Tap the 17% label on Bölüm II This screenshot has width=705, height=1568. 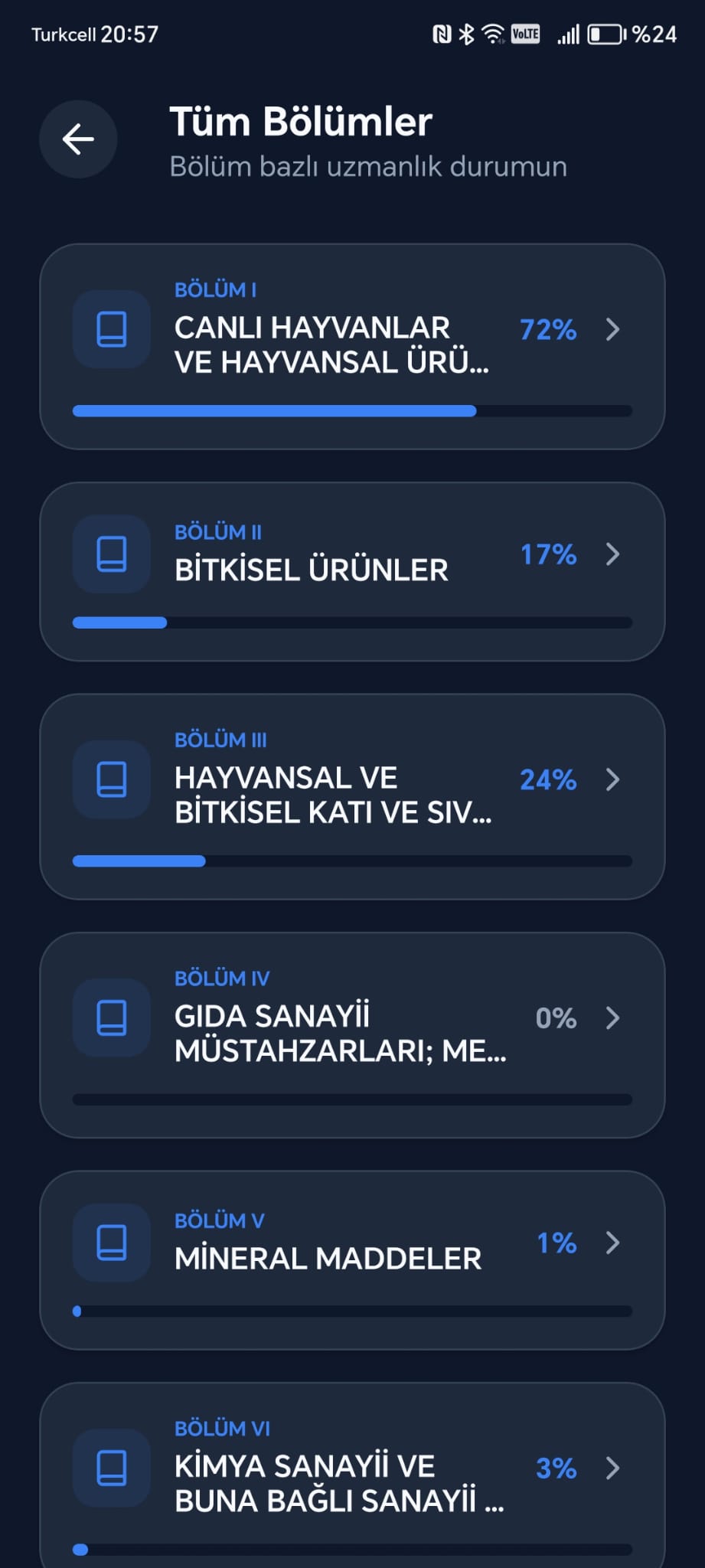click(x=548, y=555)
